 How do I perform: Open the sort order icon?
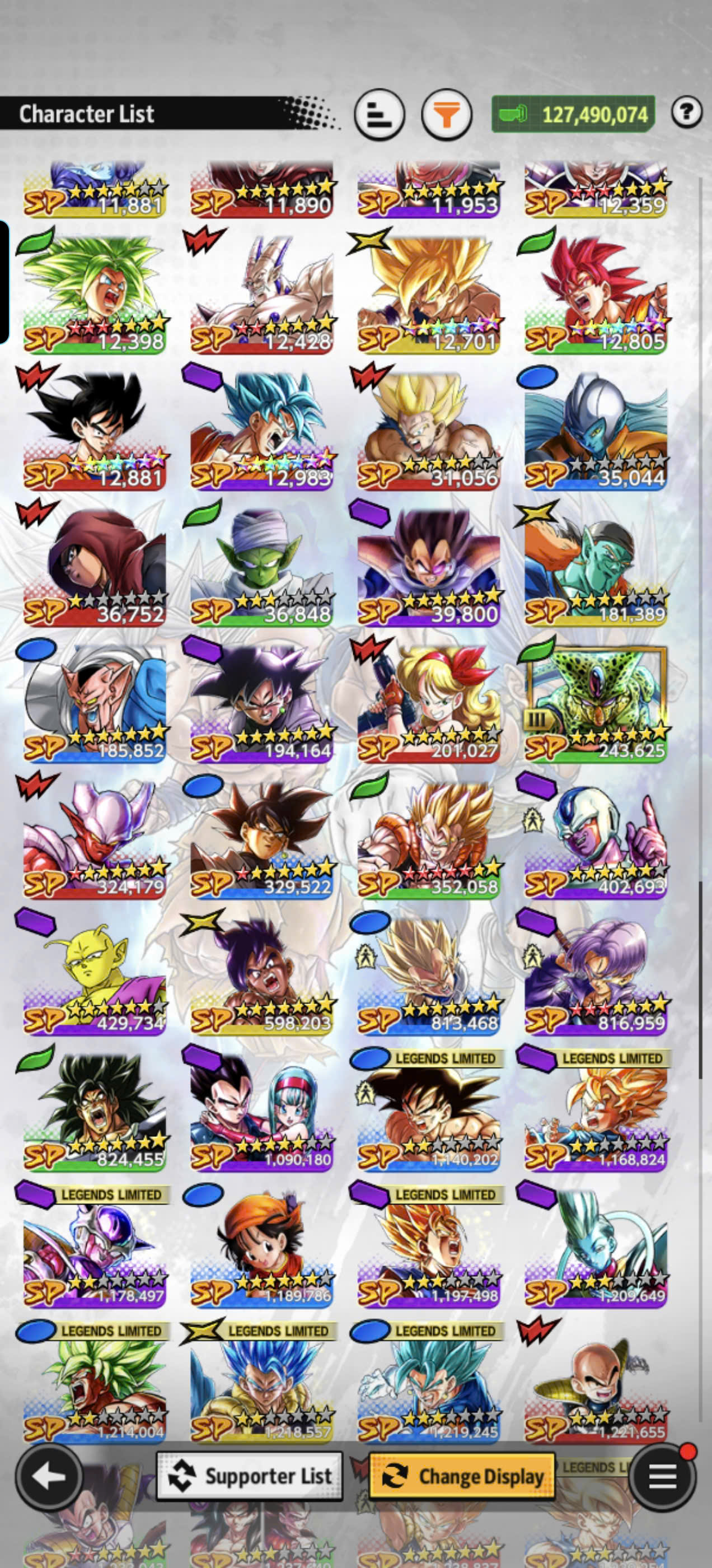pyautogui.click(x=379, y=114)
